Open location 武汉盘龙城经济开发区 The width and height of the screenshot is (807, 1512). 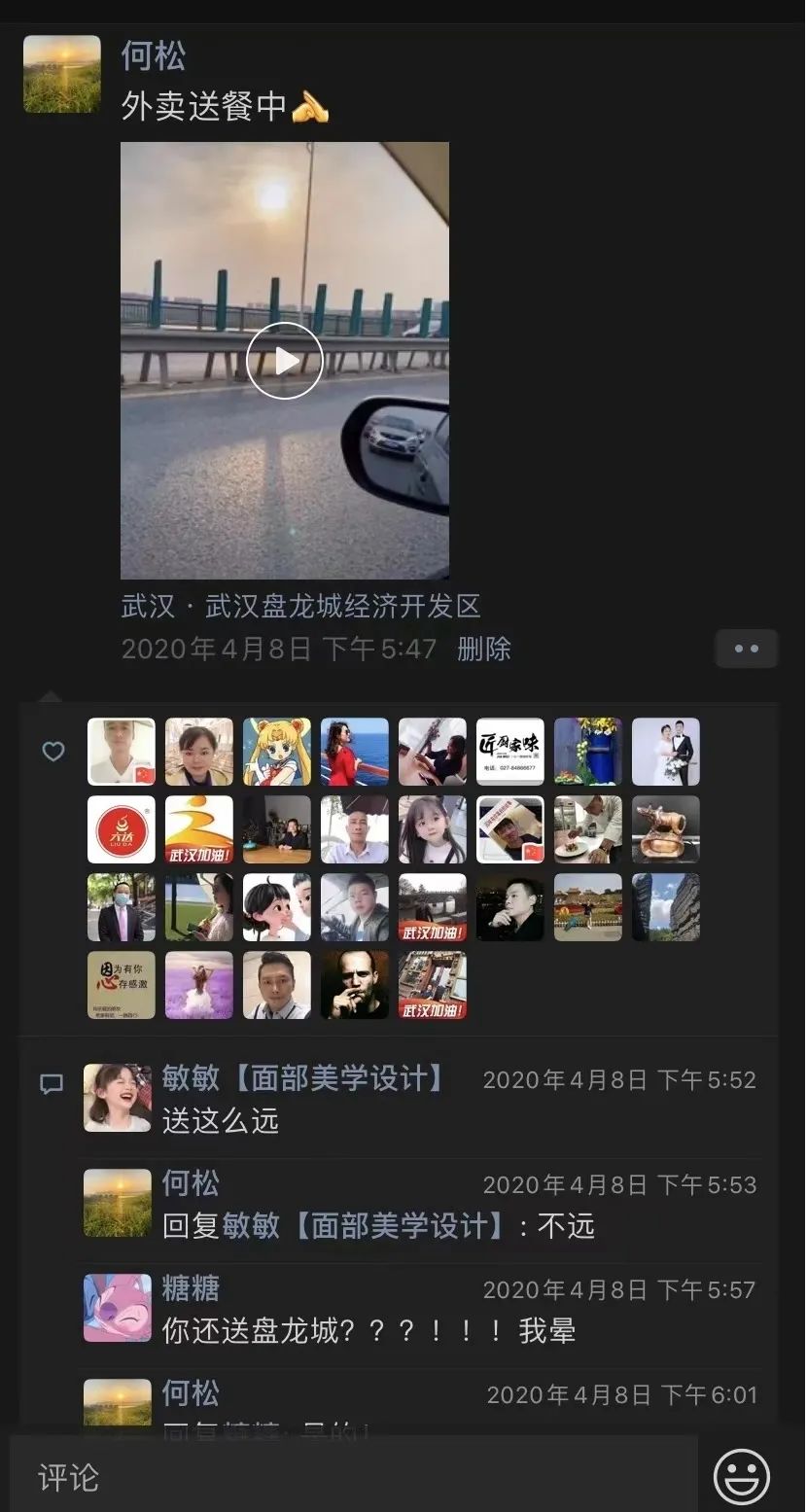(300, 607)
